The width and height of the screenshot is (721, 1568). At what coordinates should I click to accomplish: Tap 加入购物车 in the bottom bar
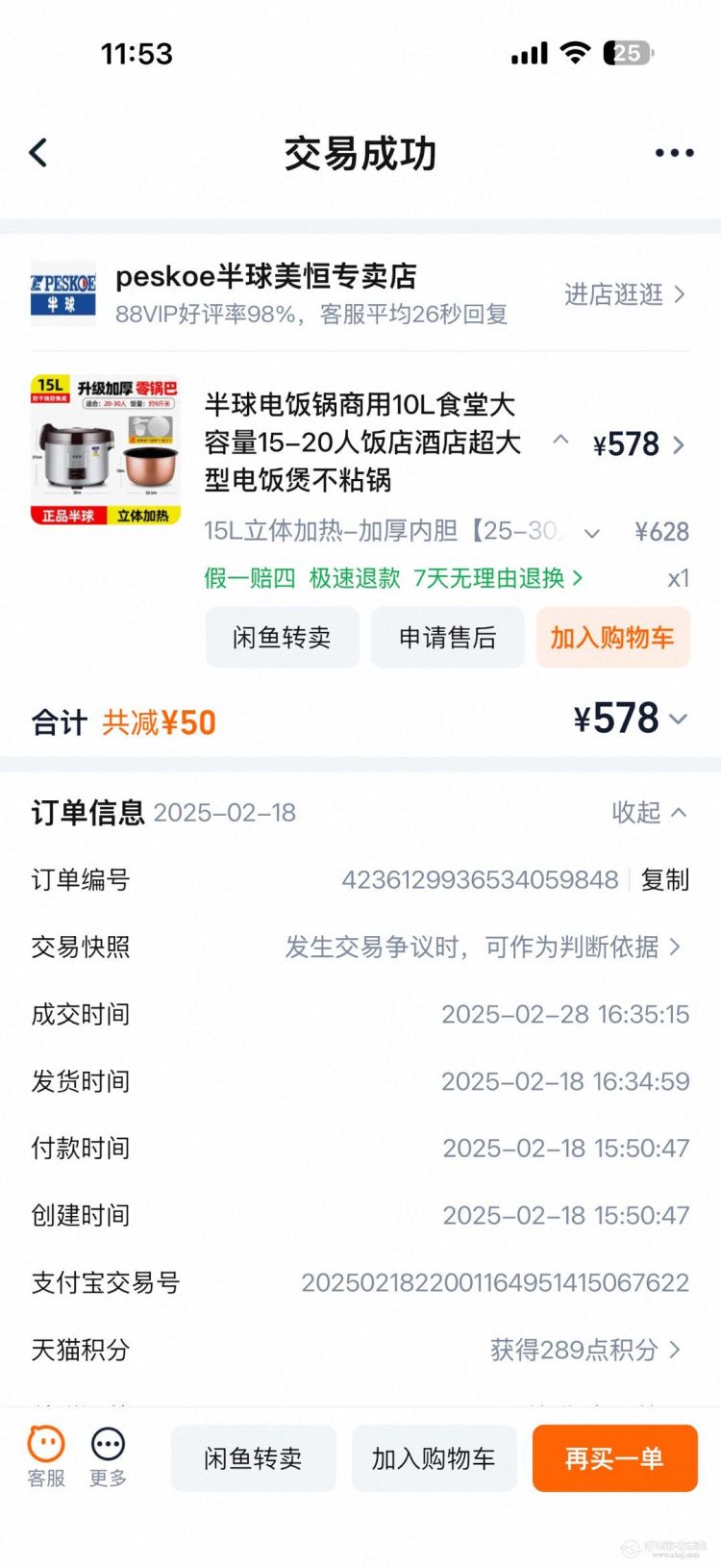[x=434, y=1458]
